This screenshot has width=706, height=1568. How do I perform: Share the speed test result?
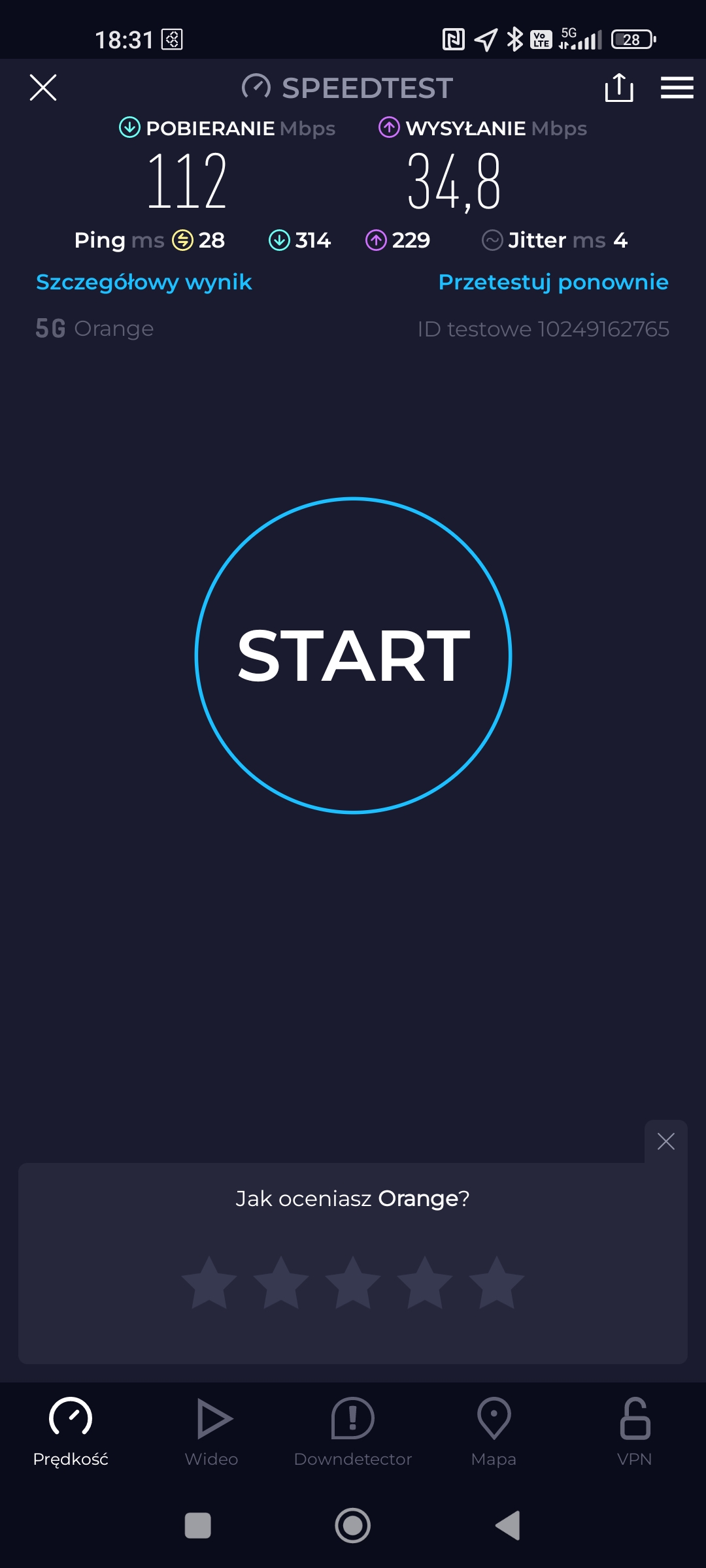[618, 88]
